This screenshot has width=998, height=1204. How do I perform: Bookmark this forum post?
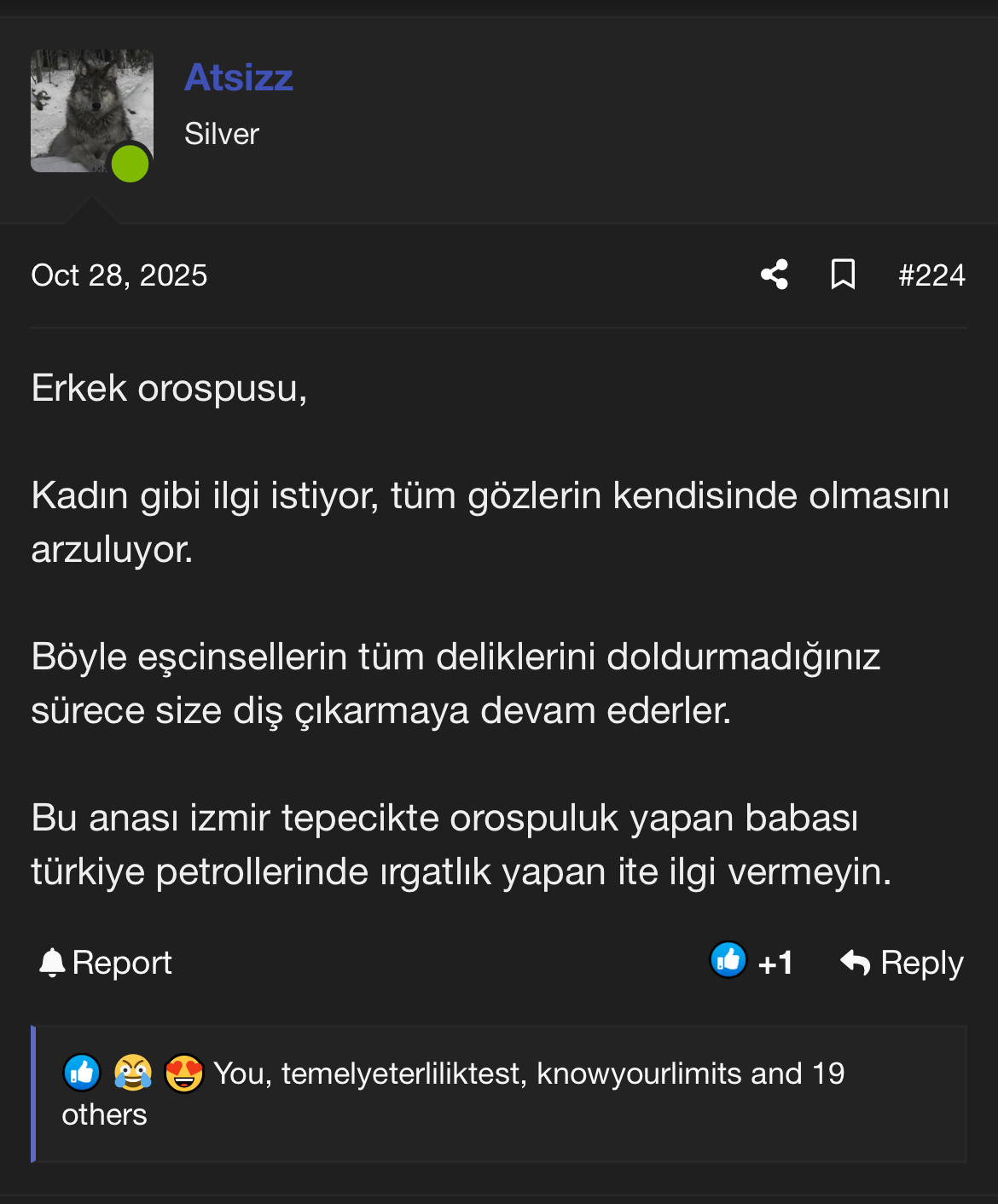coord(843,275)
